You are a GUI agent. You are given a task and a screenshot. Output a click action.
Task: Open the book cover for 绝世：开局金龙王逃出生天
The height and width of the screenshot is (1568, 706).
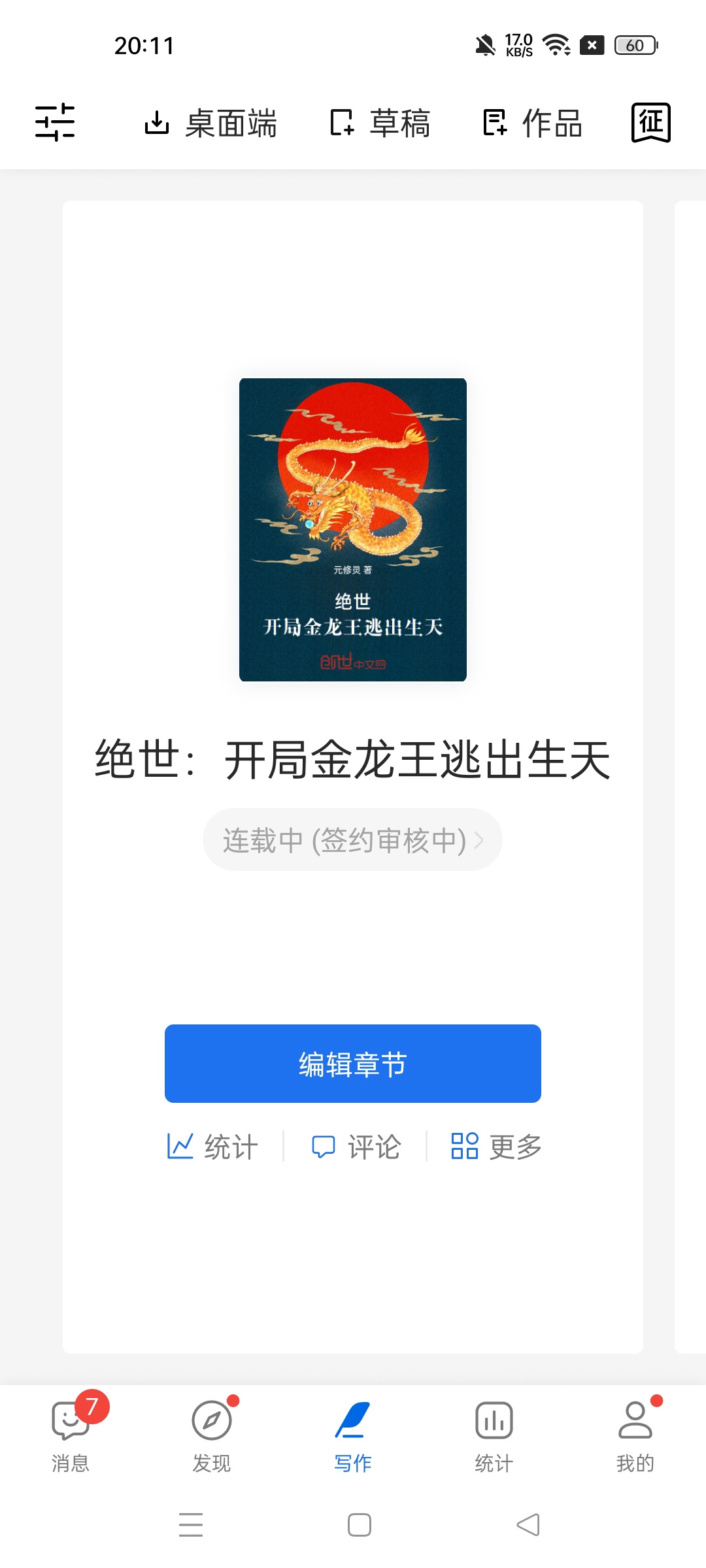coord(353,529)
